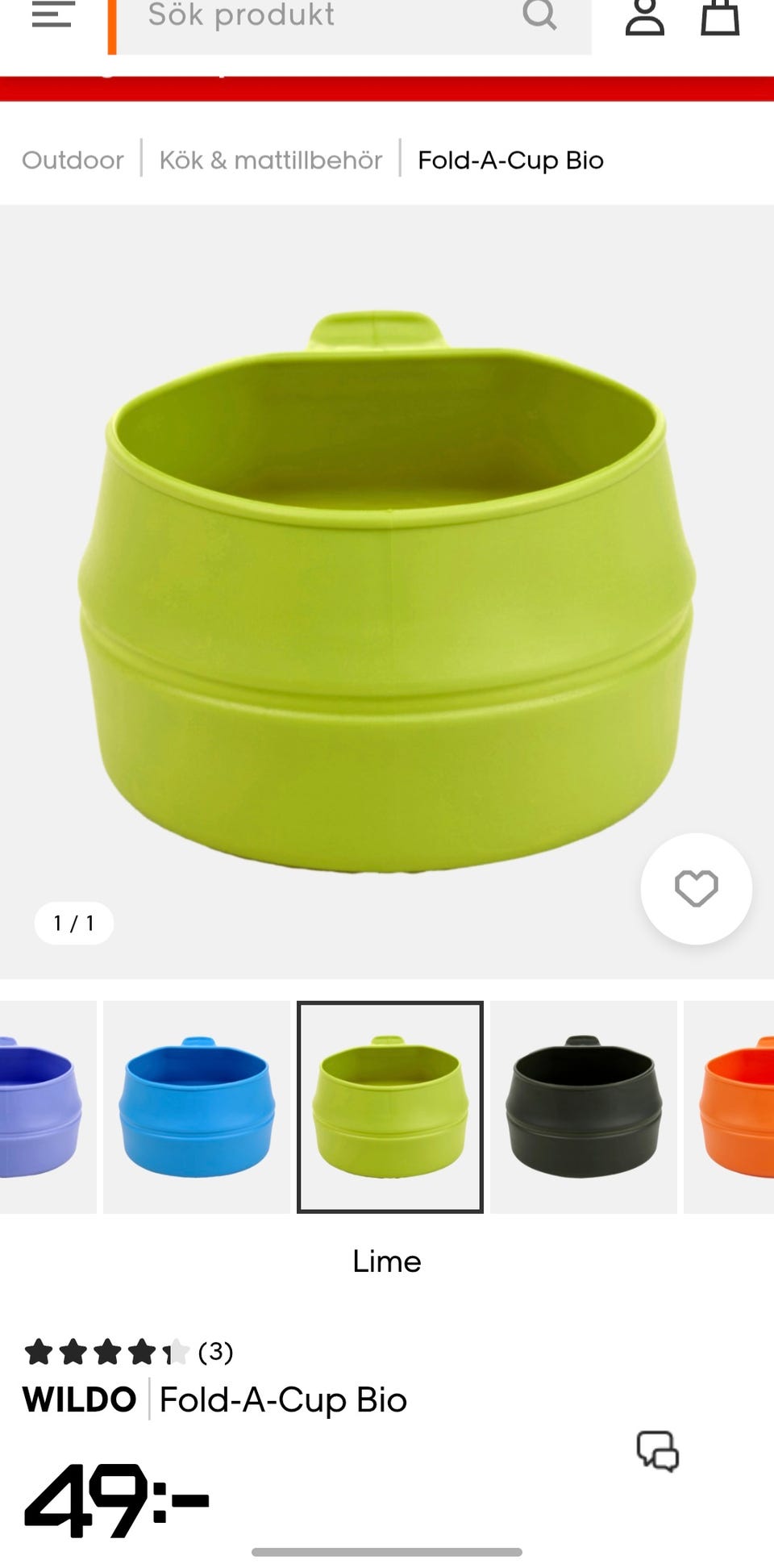
Task: Select the black color variant
Action: tap(584, 1107)
